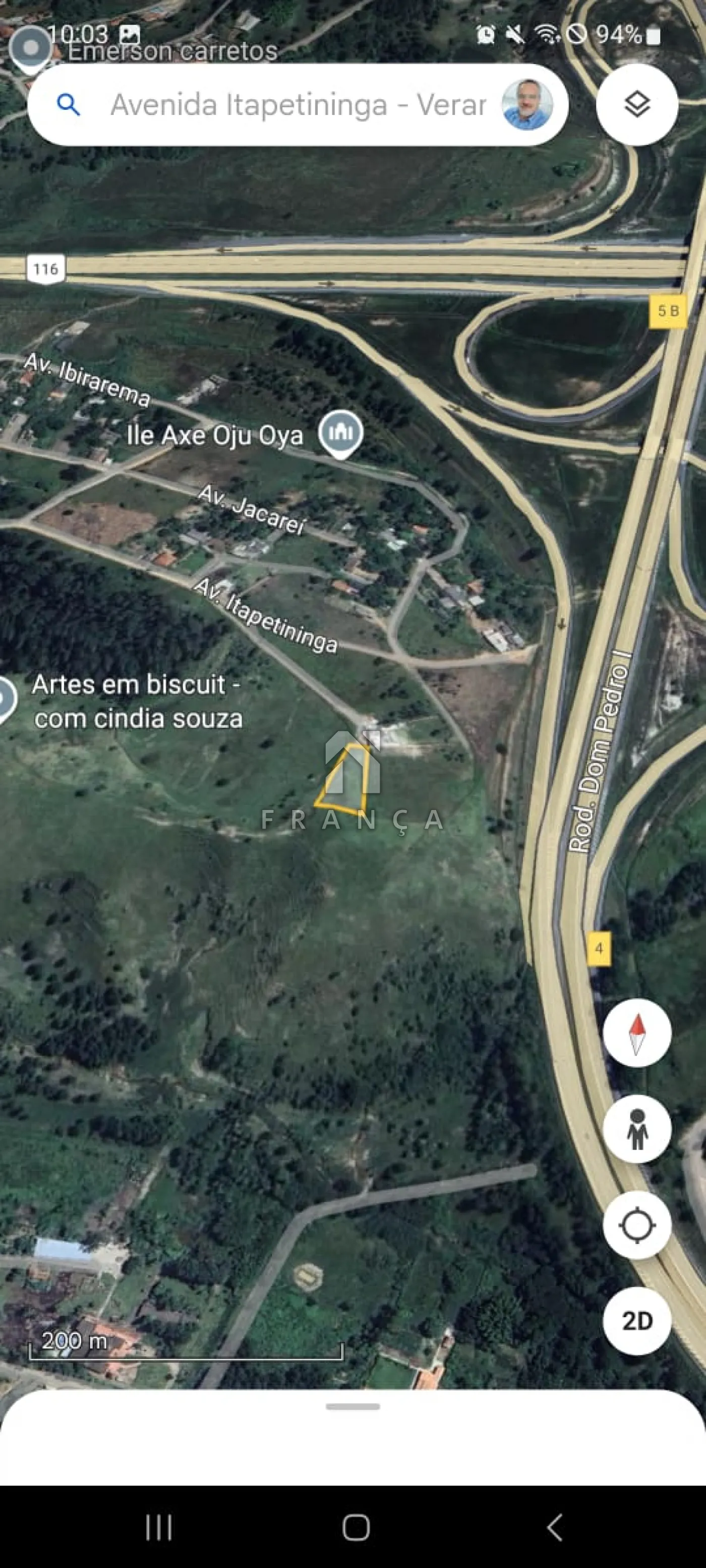Screen dimensions: 706x1568
Task: Go to the home screen
Action: coord(356,1527)
